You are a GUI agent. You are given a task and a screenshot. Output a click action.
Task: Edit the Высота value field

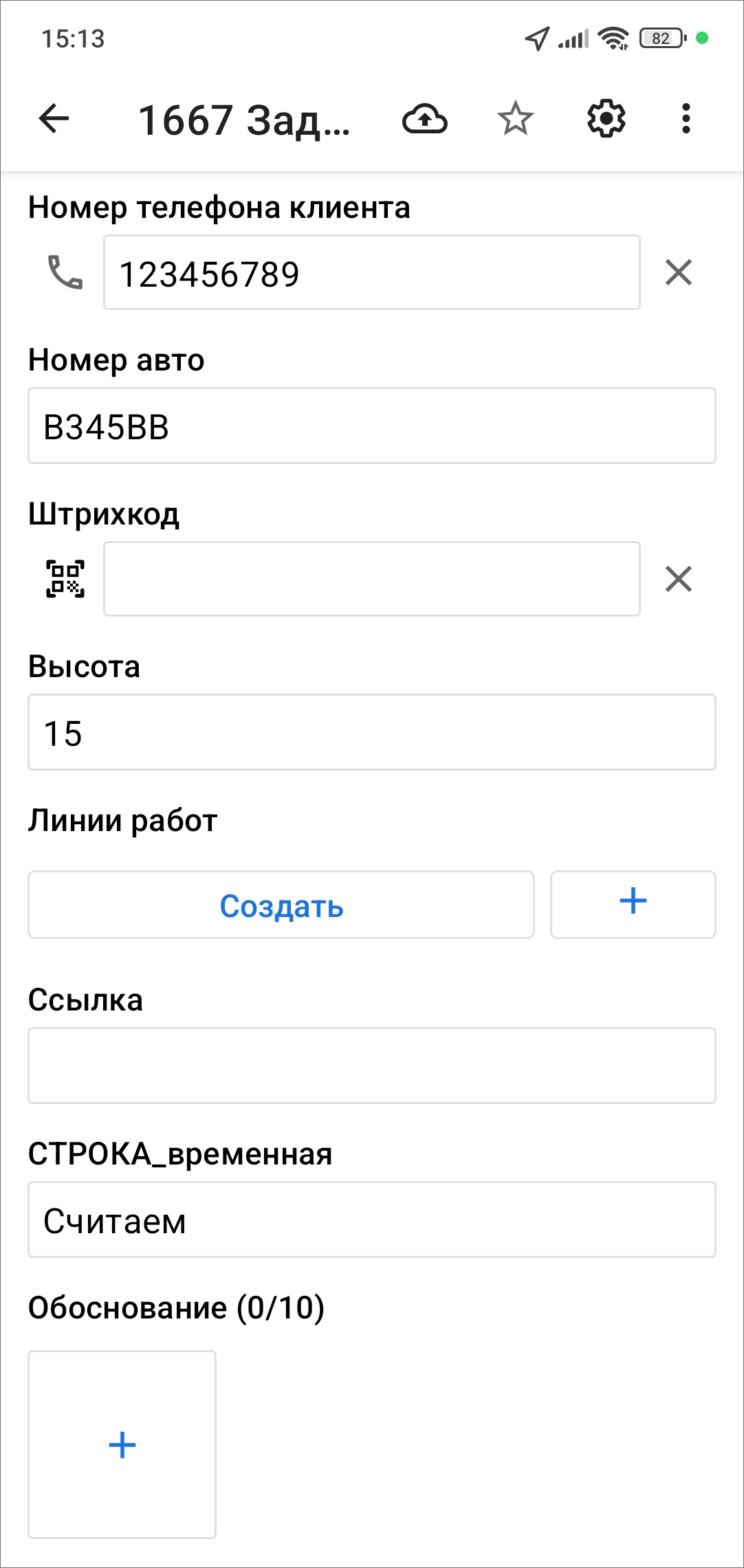371,732
